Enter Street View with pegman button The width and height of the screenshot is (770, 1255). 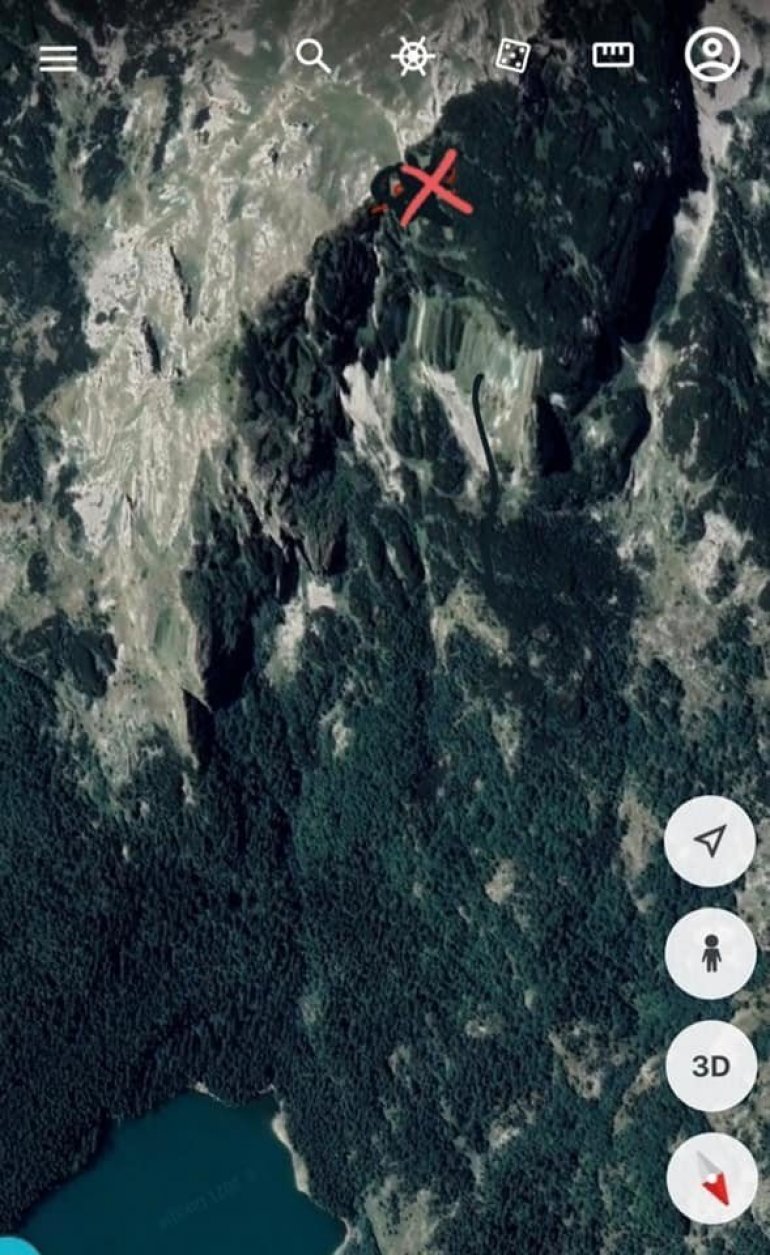tap(710, 954)
